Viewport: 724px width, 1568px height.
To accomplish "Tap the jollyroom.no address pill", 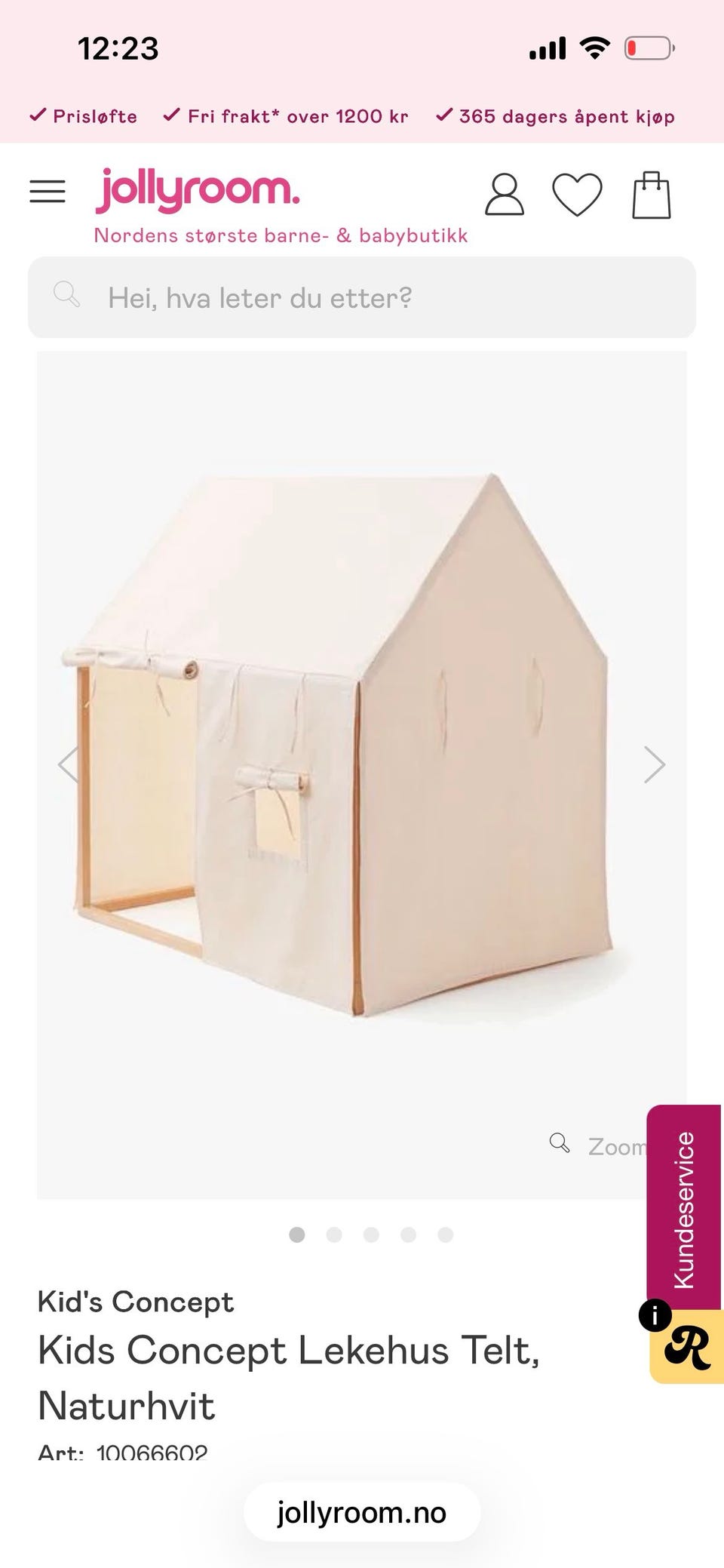I will pyautogui.click(x=362, y=1513).
